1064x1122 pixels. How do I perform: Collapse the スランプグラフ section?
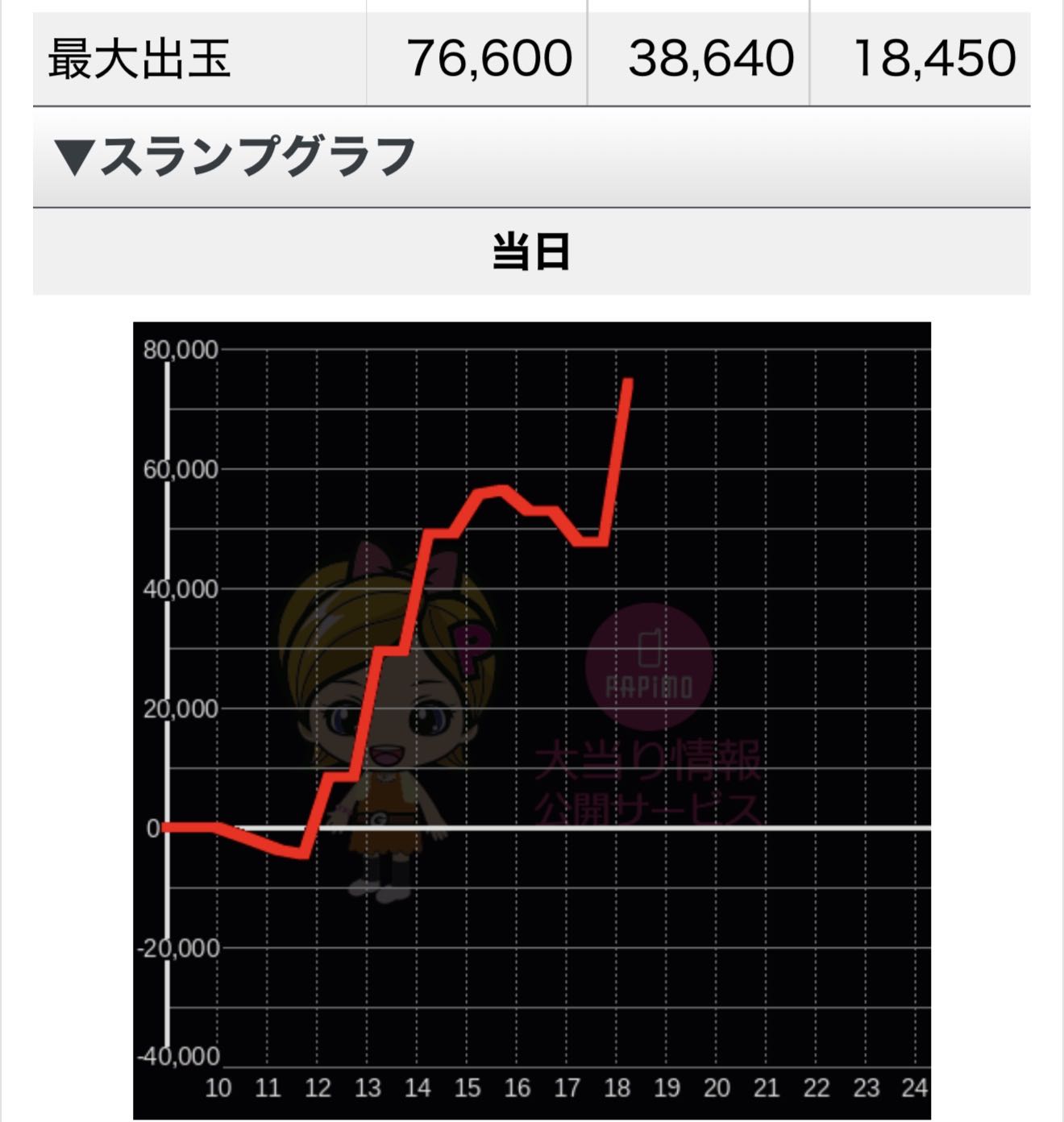234,156
